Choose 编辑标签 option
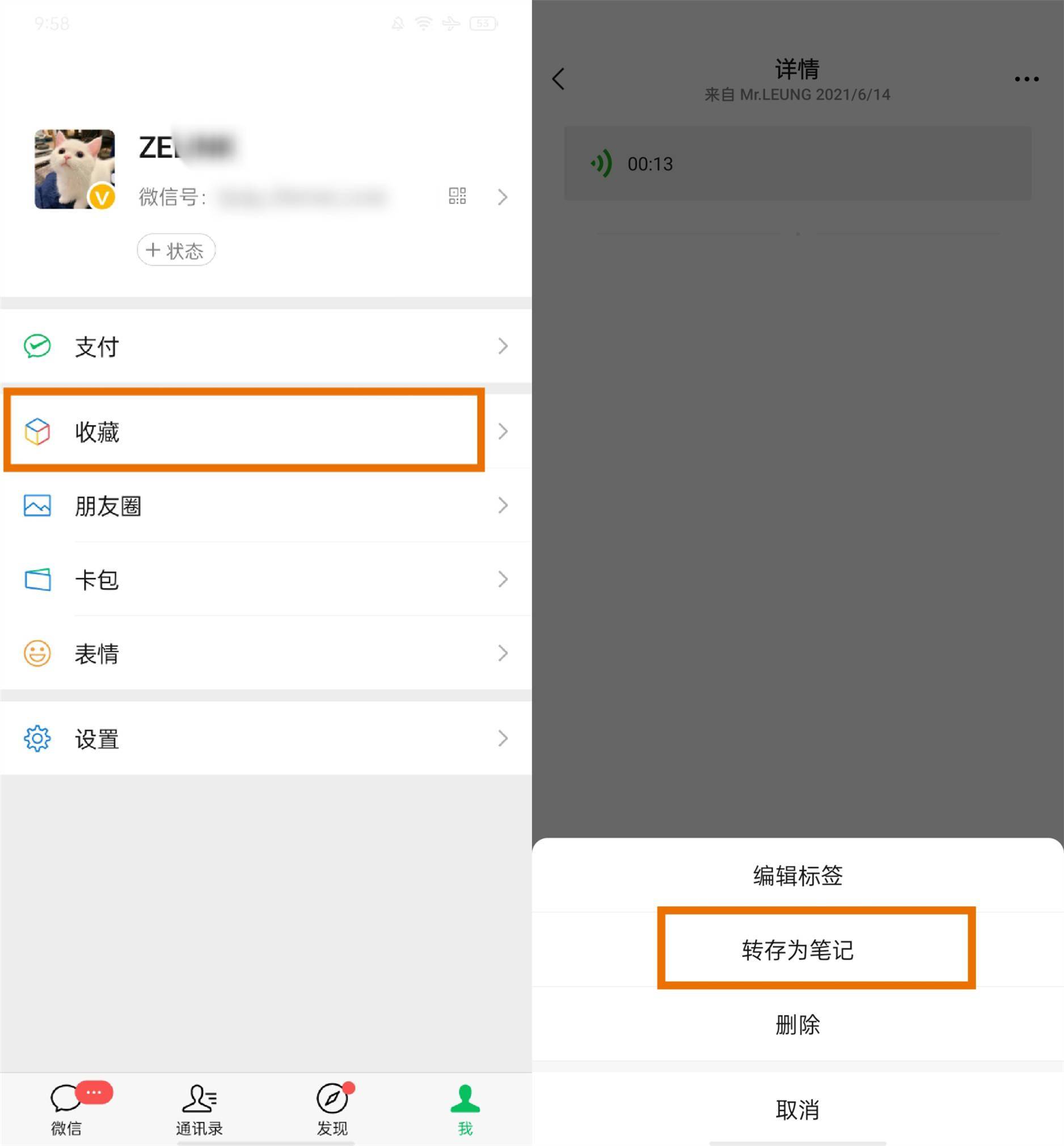1064x1146 pixels. tap(797, 875)
